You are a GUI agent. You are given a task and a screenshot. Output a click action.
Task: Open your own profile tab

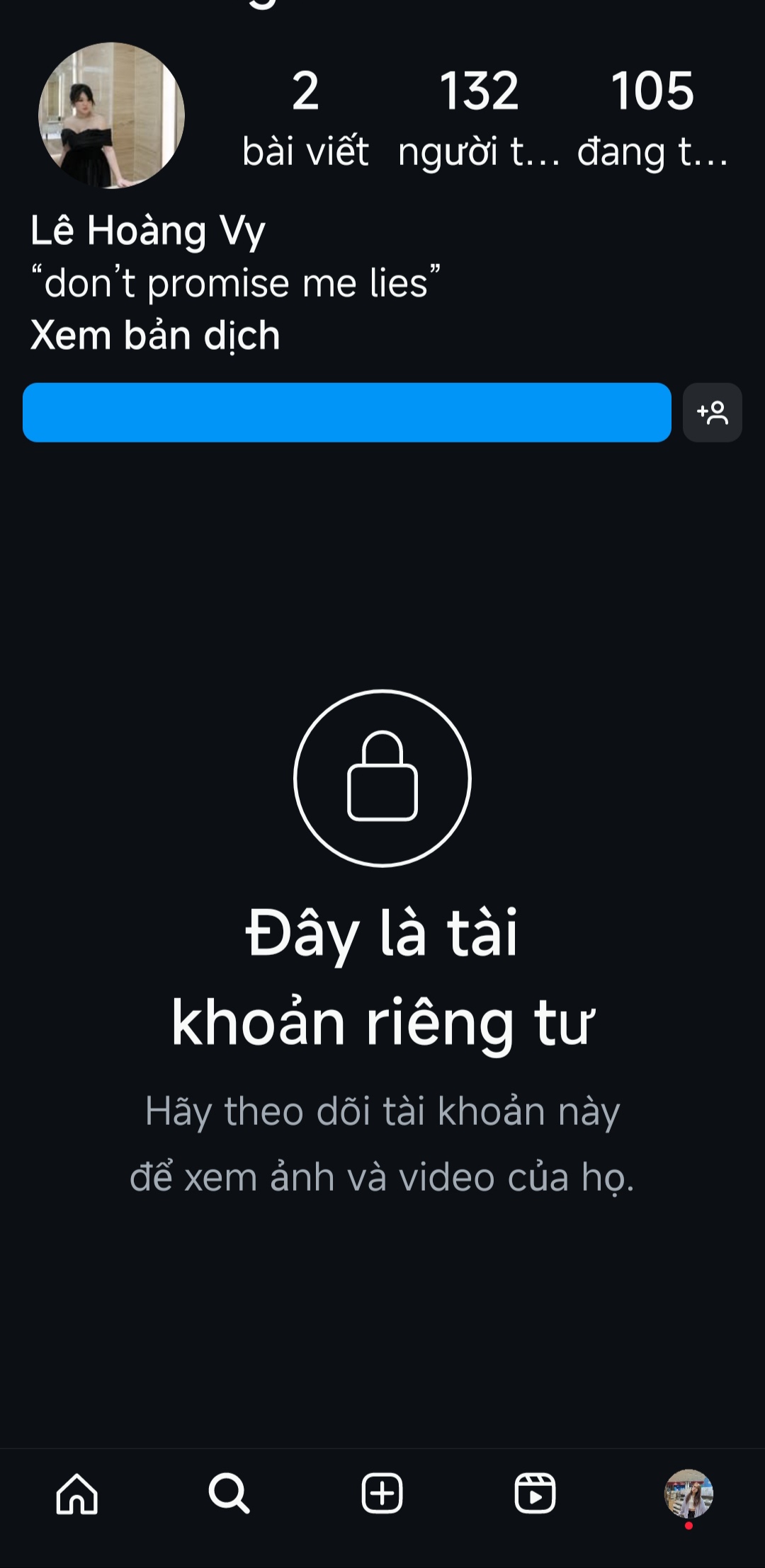click(x=688, y=1493)
